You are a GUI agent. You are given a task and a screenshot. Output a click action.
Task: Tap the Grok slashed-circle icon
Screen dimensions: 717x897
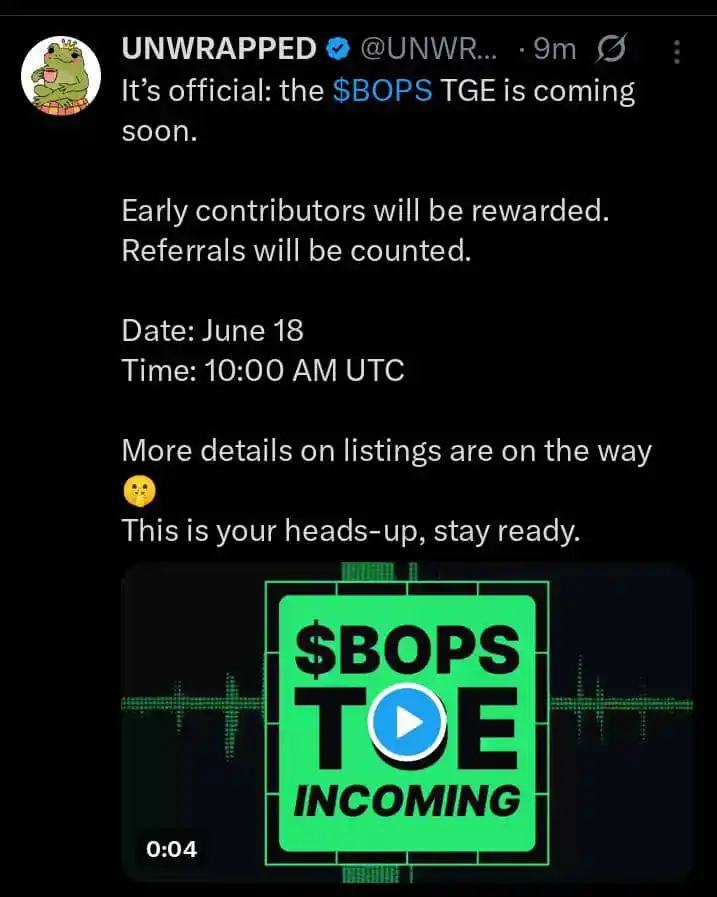pyautogui.click(x=611, y=48)
